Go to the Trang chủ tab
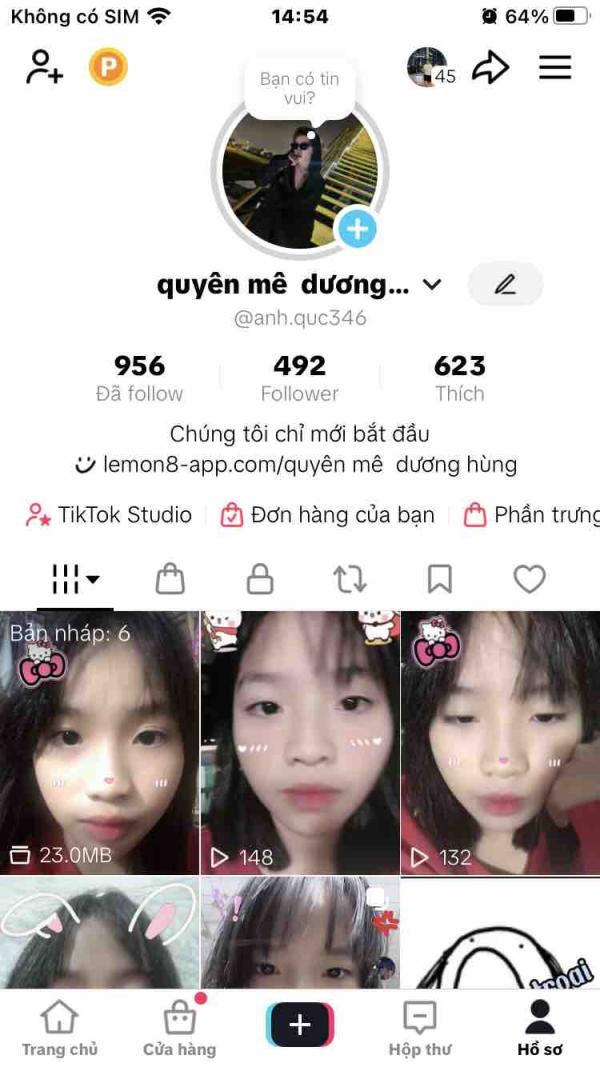Image resolution: width=600 pixels, height=1067 pixels. [x=60, y=1028]
